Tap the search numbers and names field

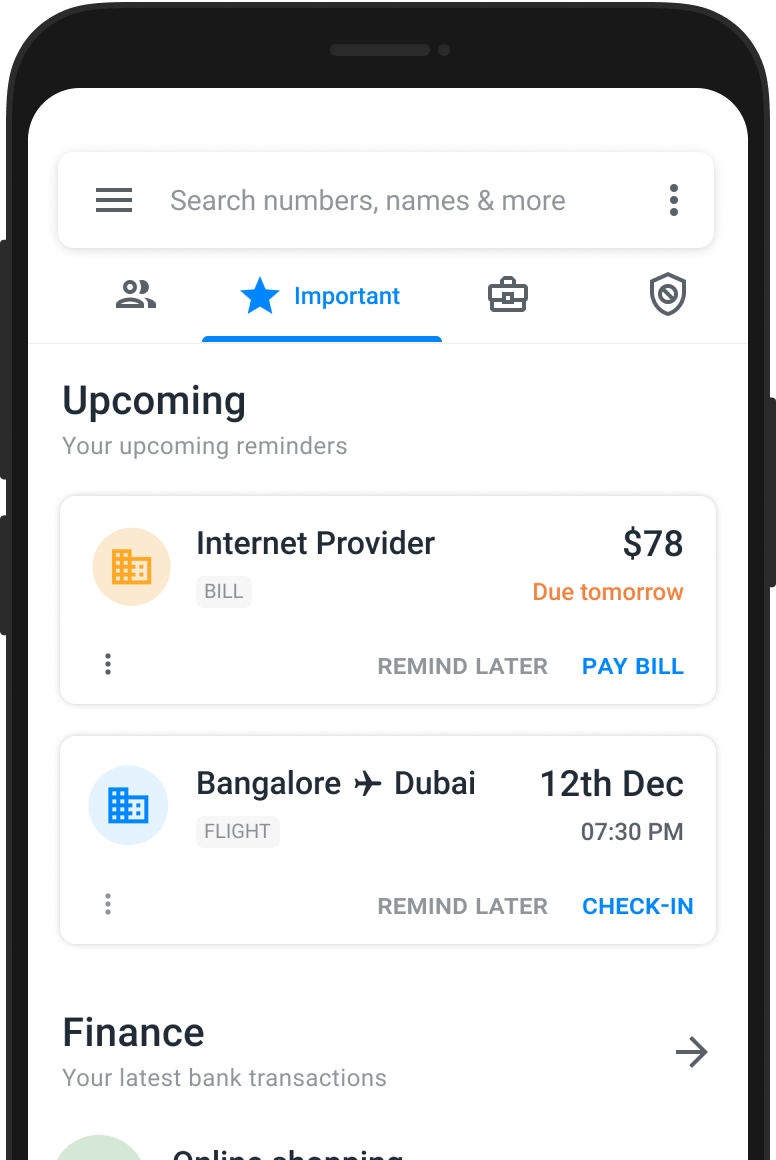pos(368,201)
